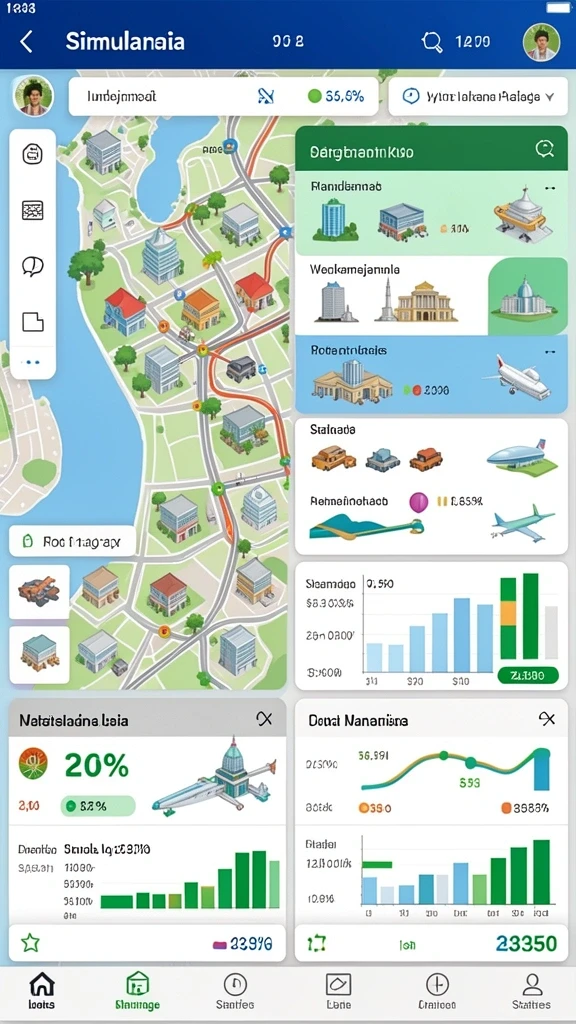Open search in the top bar
Viewport: 576px width, 1024px height.
[x=432, y=42]
